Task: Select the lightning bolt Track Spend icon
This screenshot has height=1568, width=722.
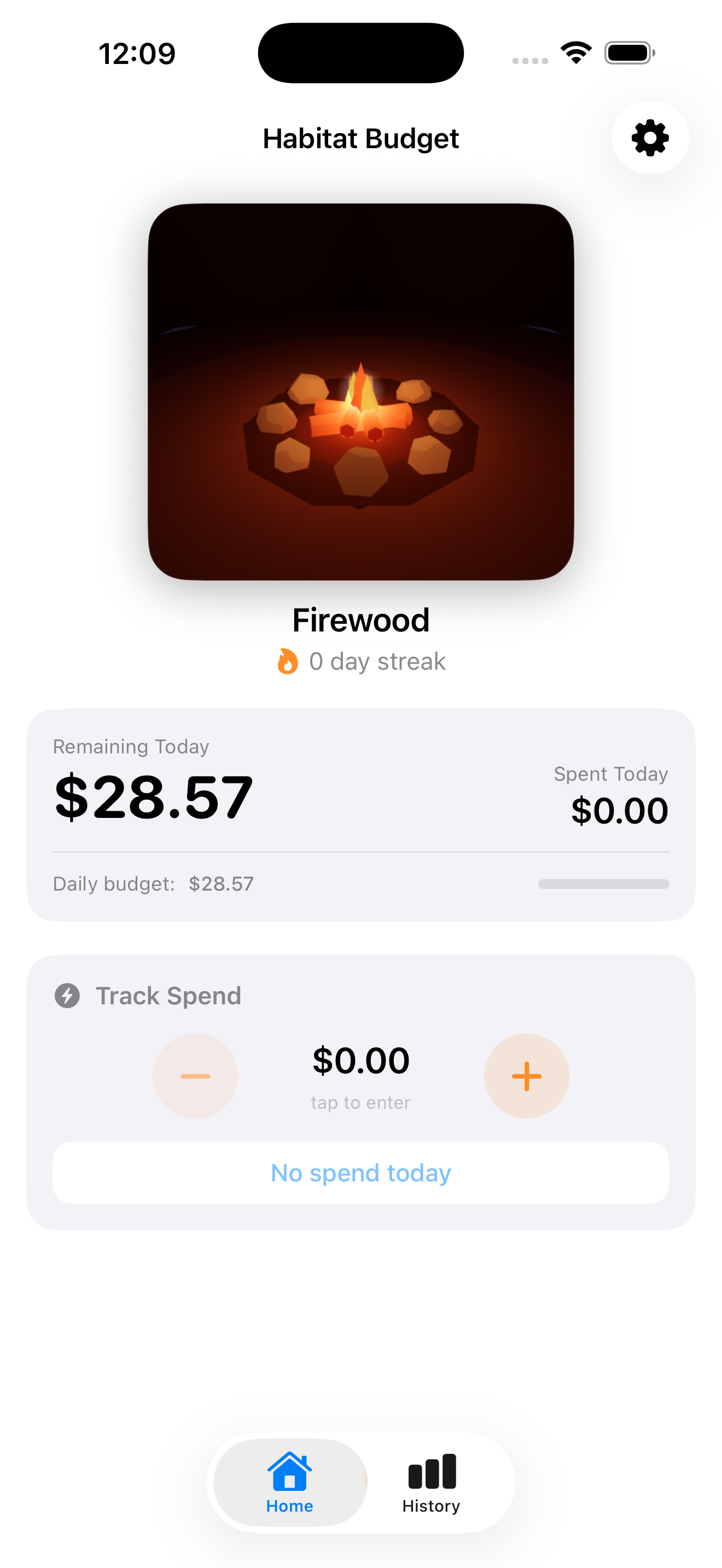Action: (x=67, y=996)
